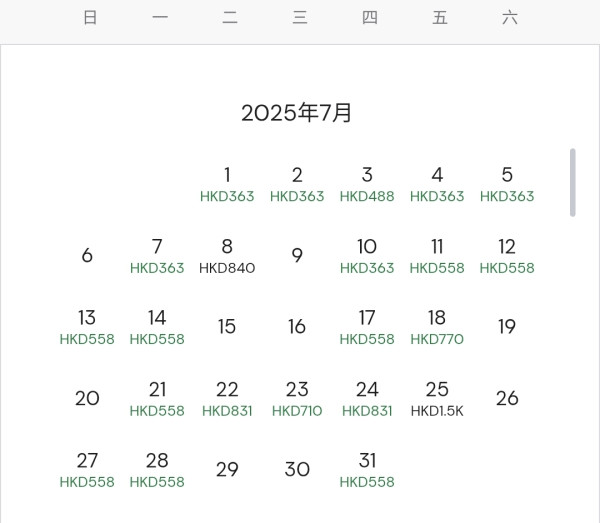The width and height of the screenshot is (600, 523).
Task: Choose July 14 date
Action: [157, 327]
